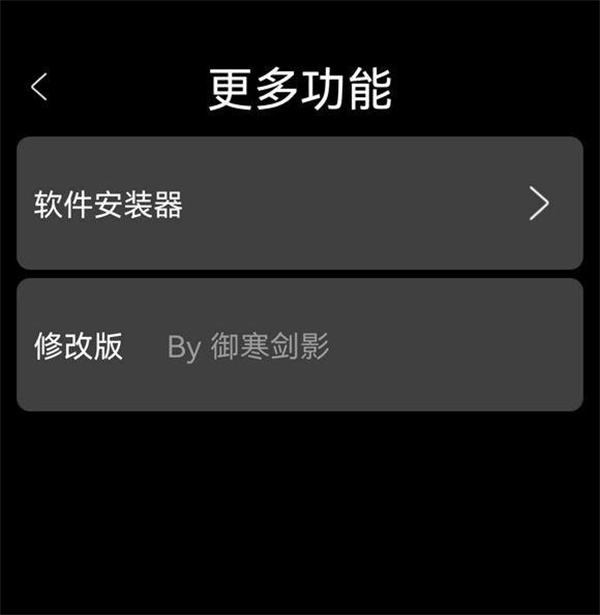The image size is (600, 615).
Task: Open the 软件安装器 row
Action: [299, 204]
